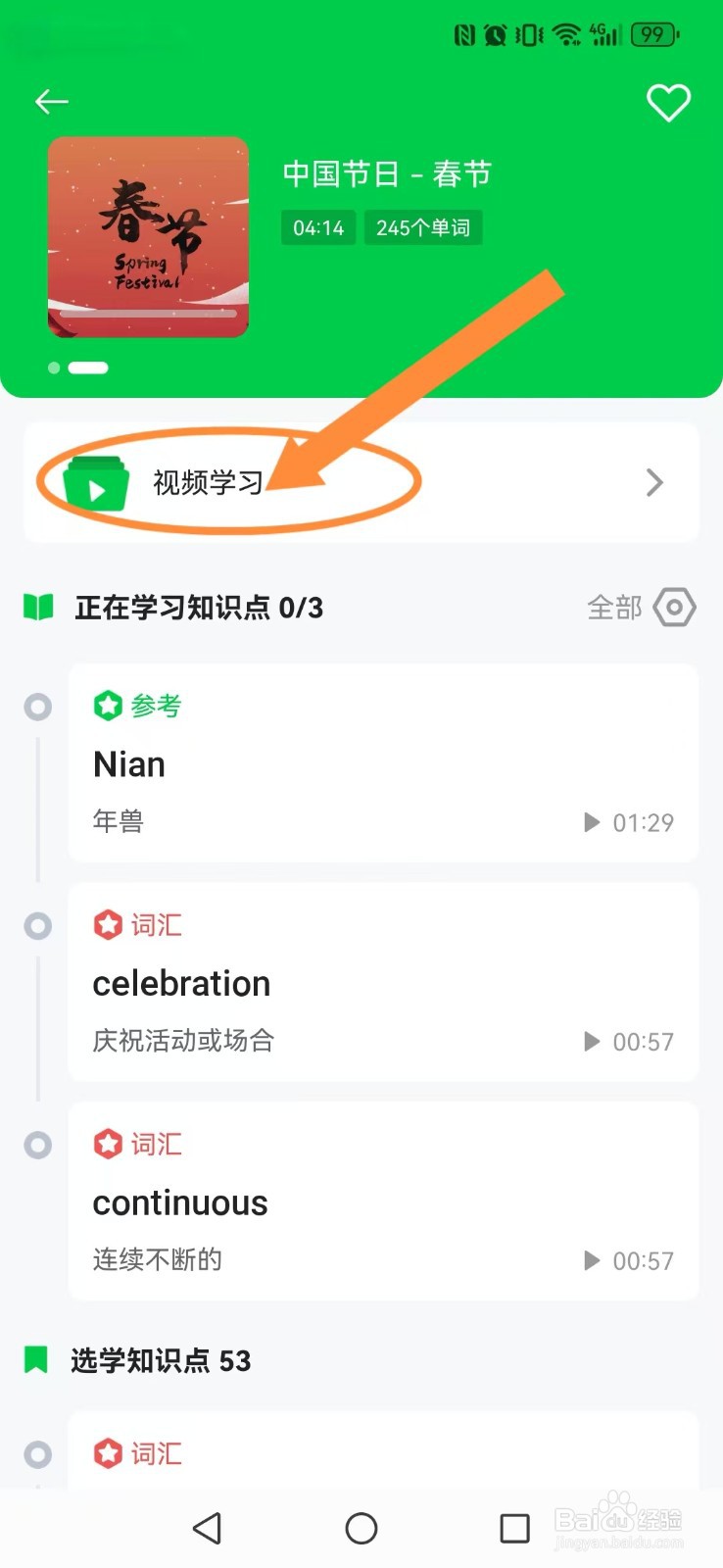Click the green book icon beside 正在学习知识点

click(x=36, y=608)
